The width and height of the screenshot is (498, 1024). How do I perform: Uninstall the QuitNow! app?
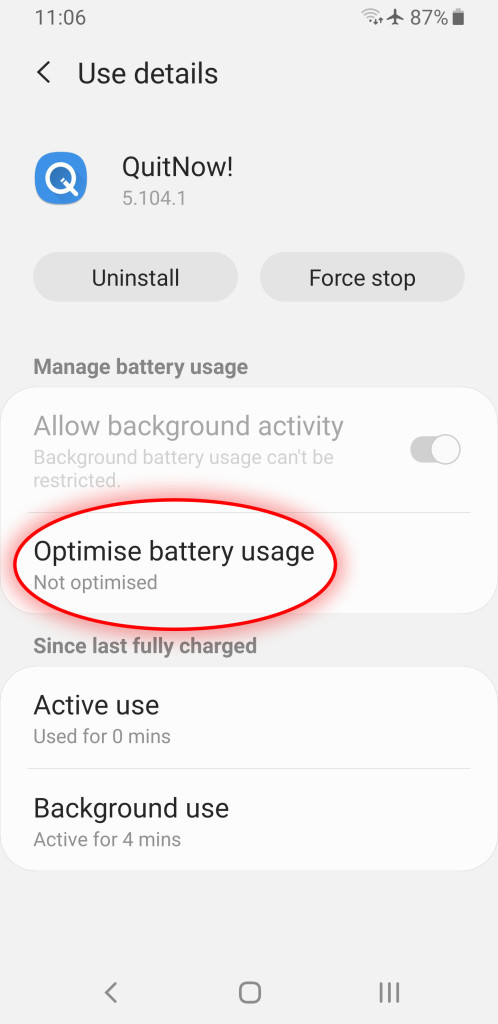[135, 278]
